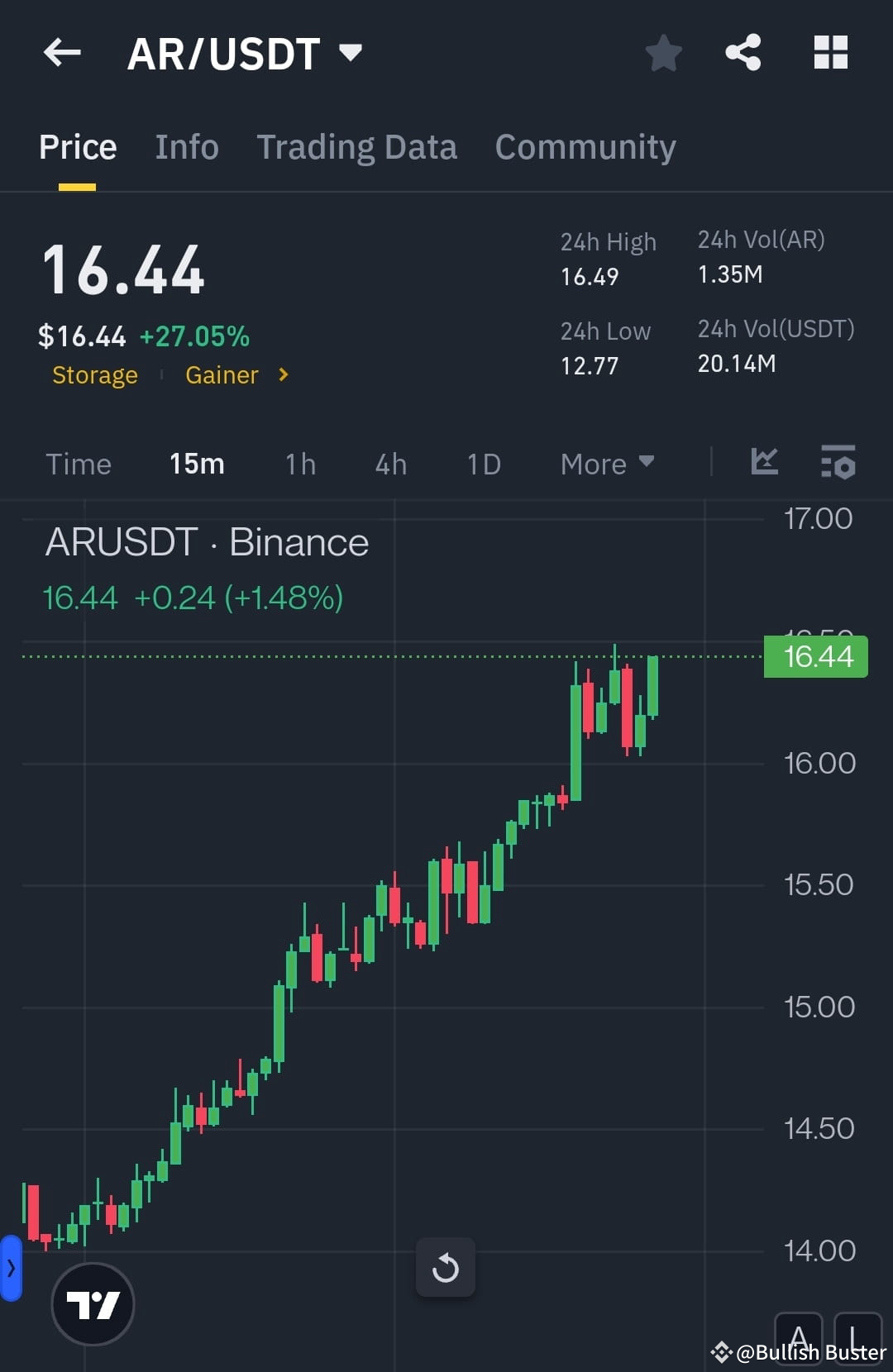Tap the TradingView logo on the chart
This screenshot has width=893, height=1372.
click(93, 1303)
